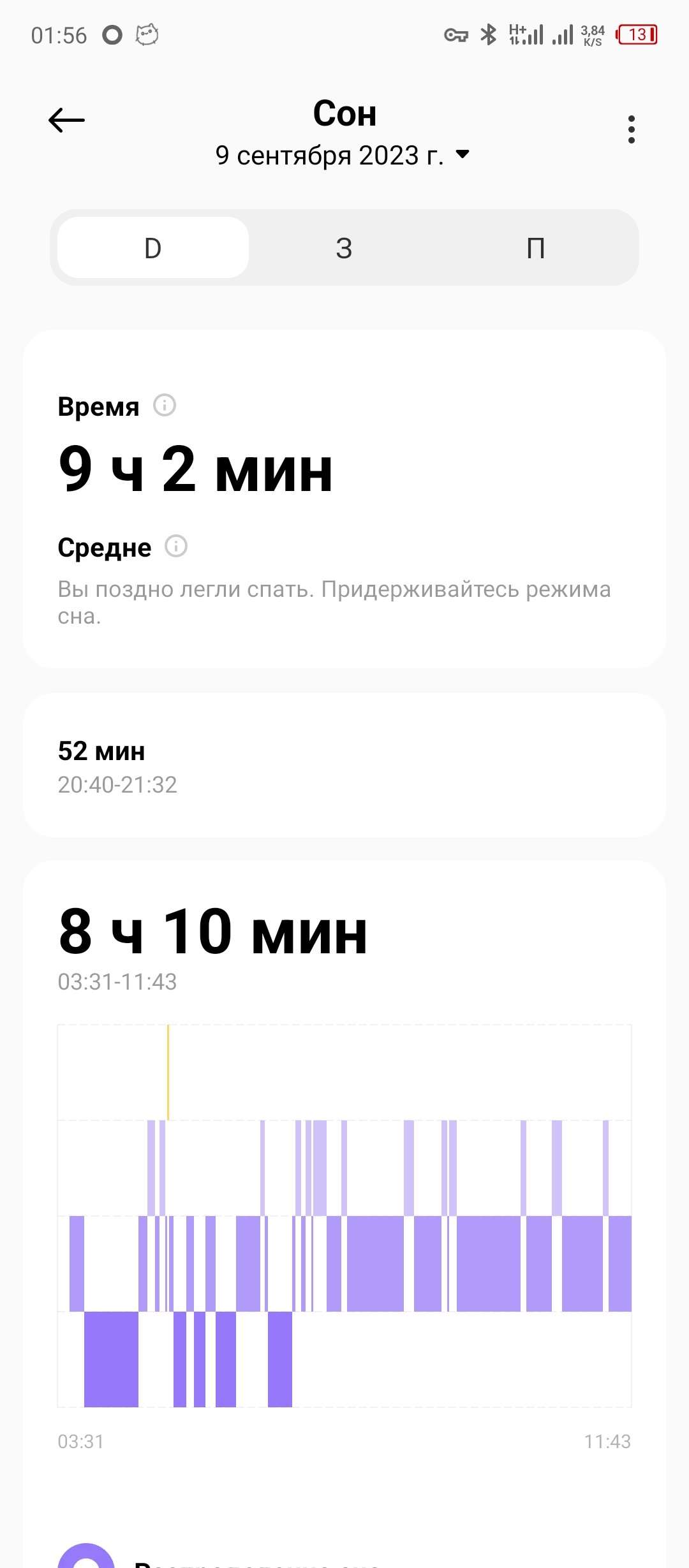The image size is (689, 1568).
Task: Open the 52 мин nap entry
Action: tap(344, 766)
